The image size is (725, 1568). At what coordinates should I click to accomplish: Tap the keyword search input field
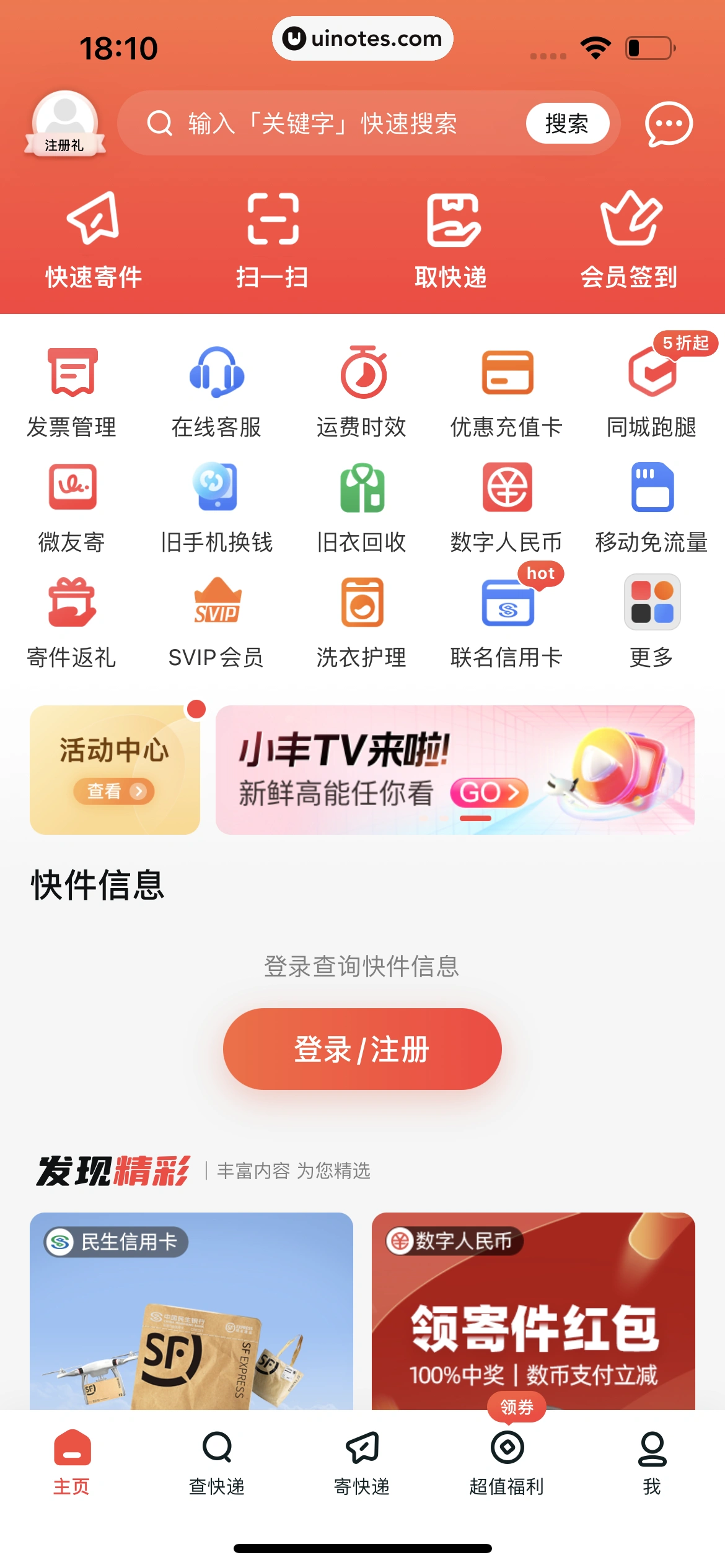[322, 123]
